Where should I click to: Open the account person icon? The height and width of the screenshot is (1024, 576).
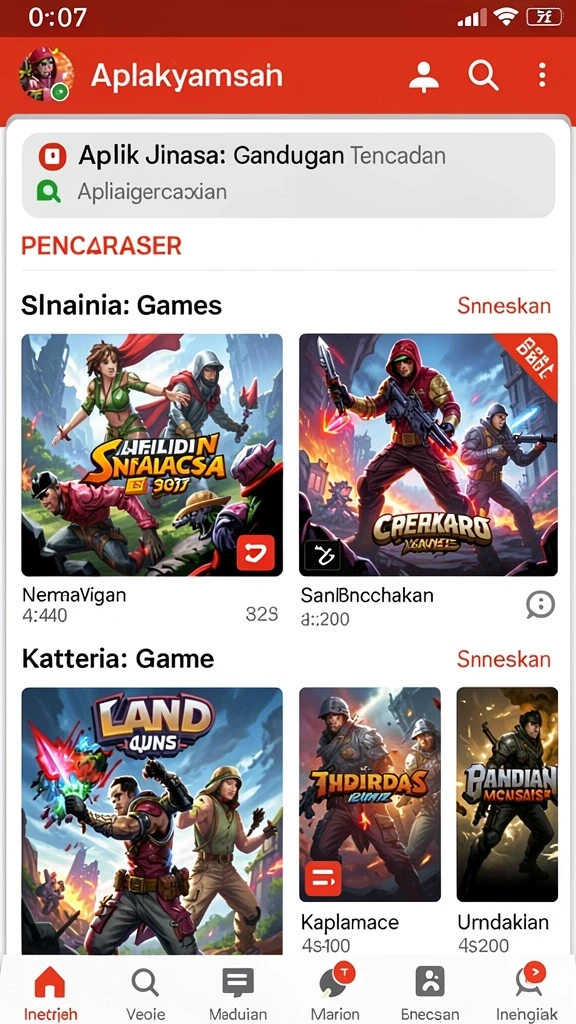424,76
